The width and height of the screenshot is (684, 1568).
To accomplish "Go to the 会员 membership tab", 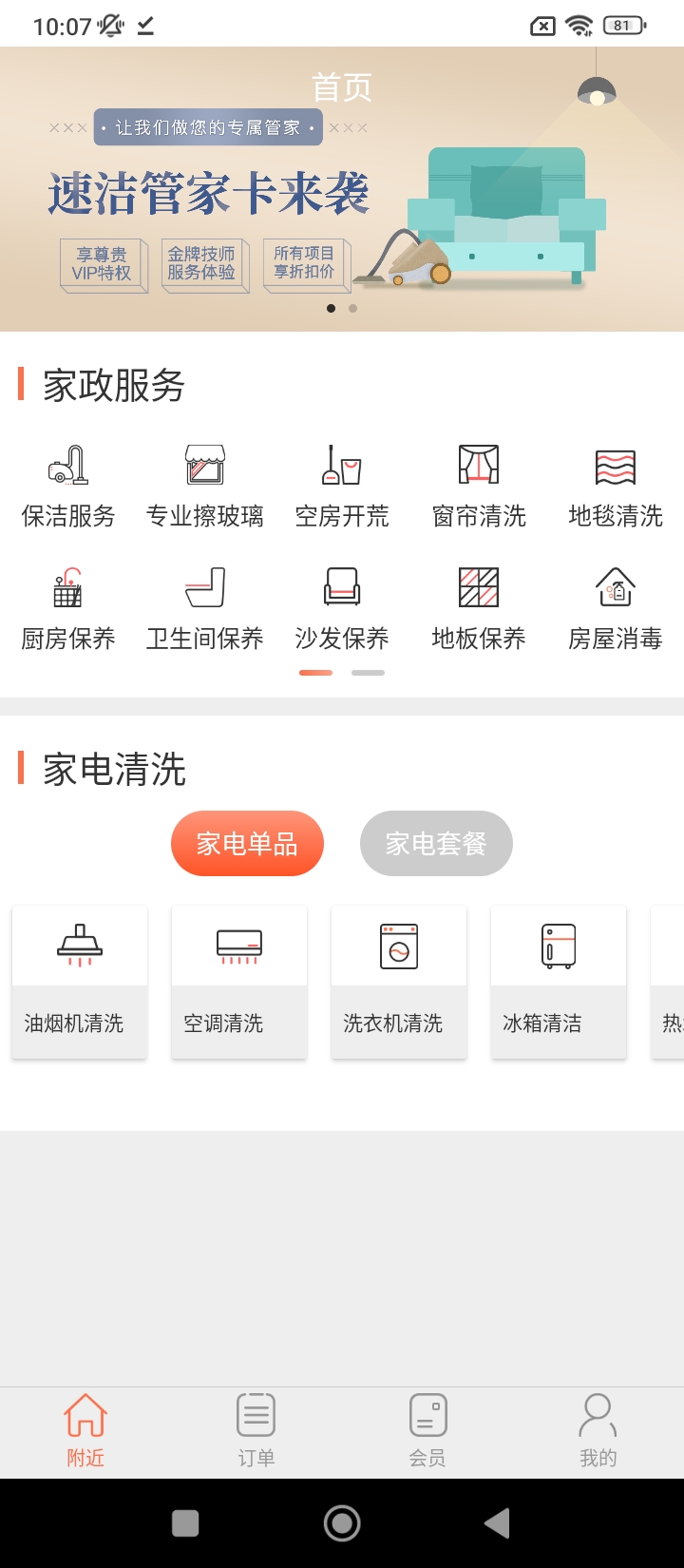I will (x=427, y=1431).
